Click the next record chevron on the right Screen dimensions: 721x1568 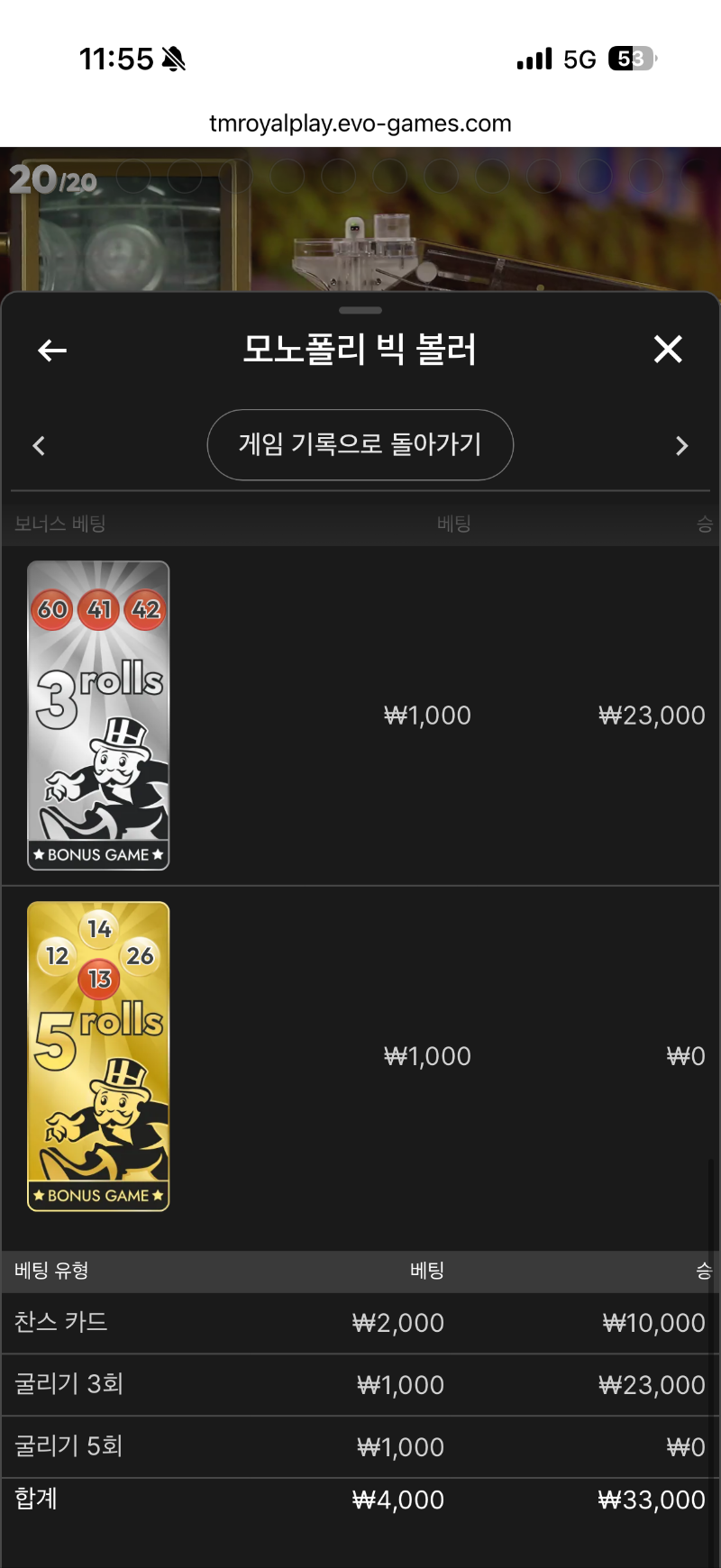682,445
